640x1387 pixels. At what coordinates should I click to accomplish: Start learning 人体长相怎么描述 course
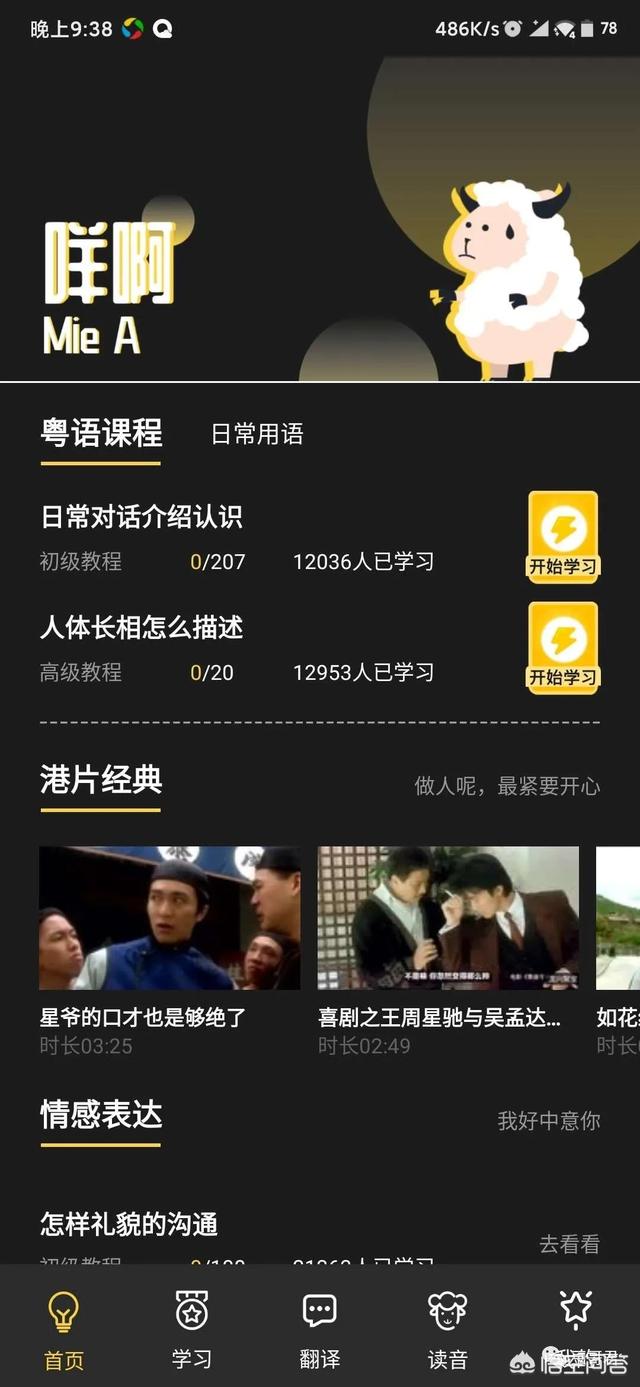[563, 647]
